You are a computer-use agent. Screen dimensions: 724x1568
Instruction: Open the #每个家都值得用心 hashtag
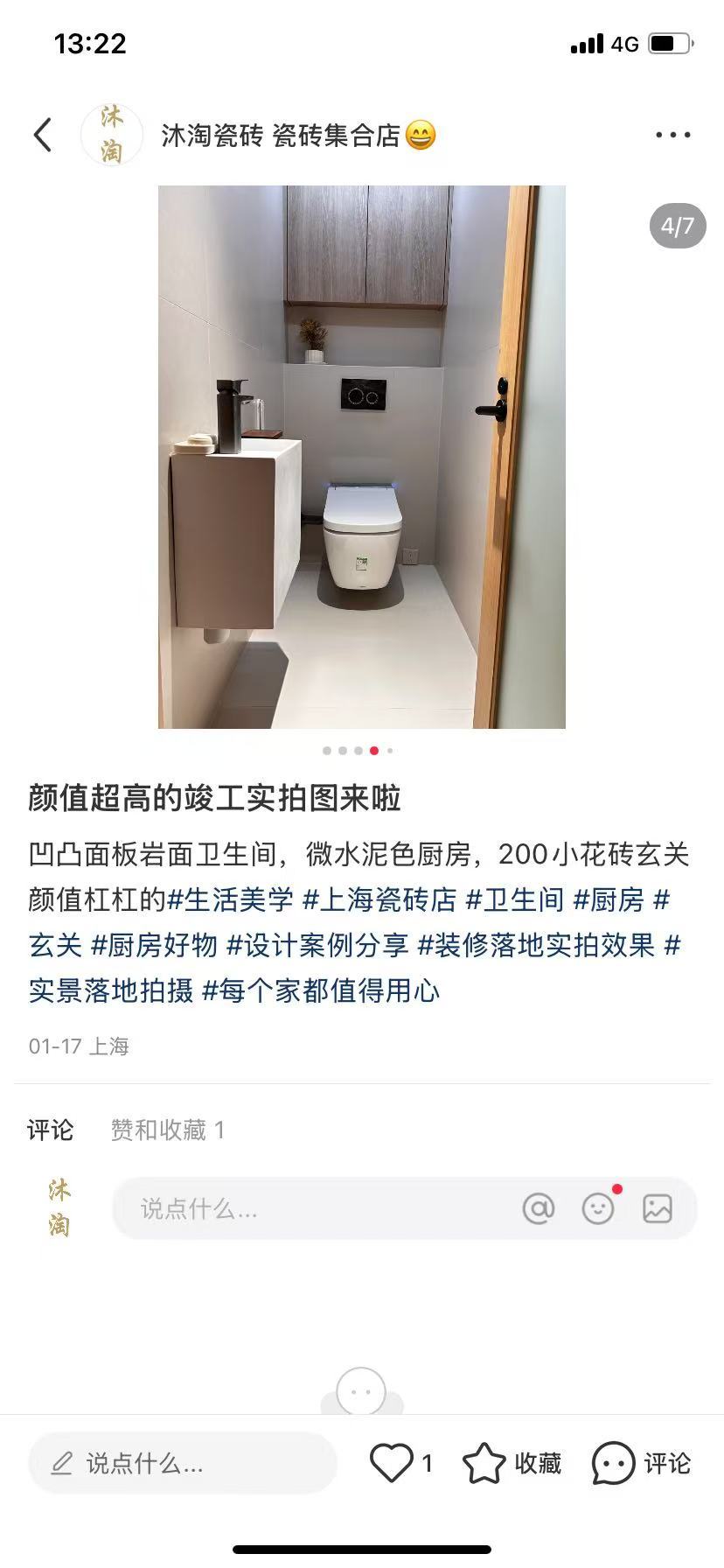pos(321,990)
